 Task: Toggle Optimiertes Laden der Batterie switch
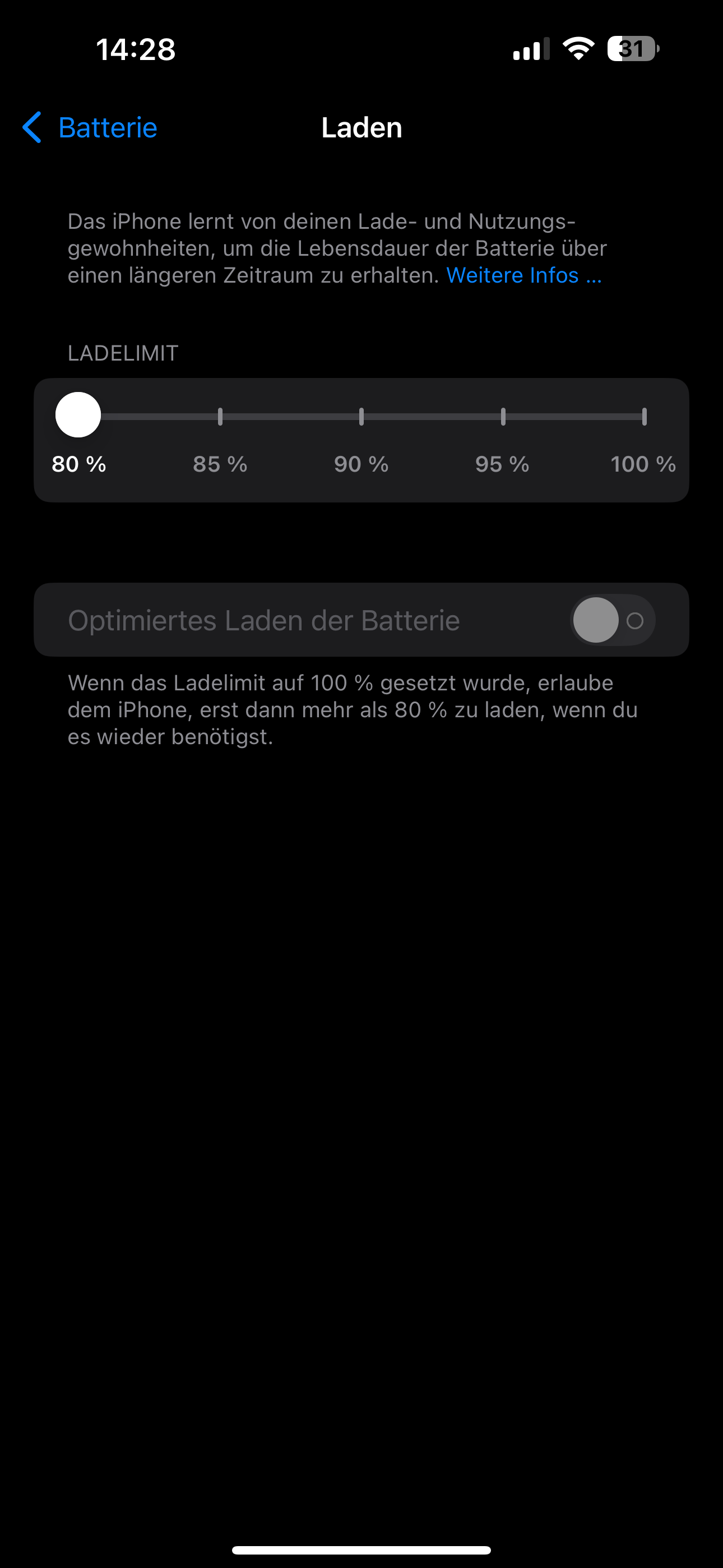click(612, 620)
